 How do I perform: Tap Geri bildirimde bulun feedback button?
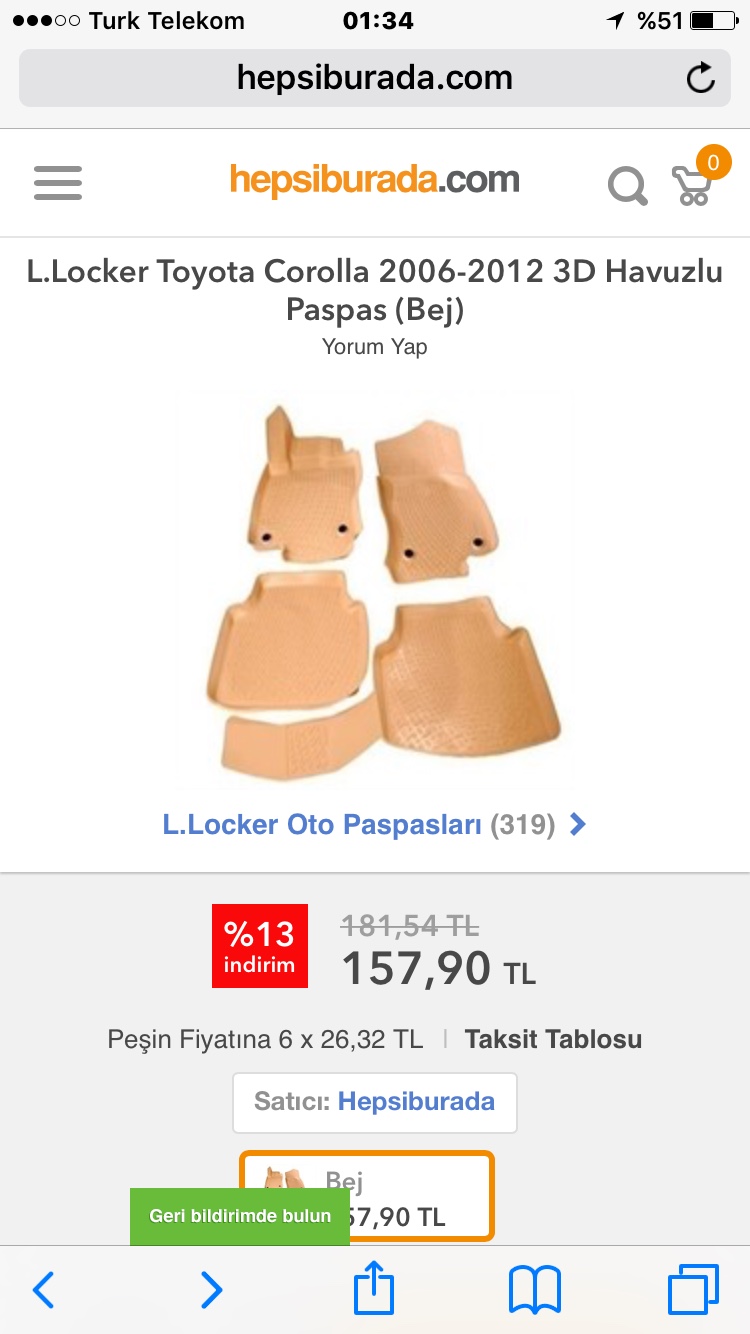tap(240, 1216)
